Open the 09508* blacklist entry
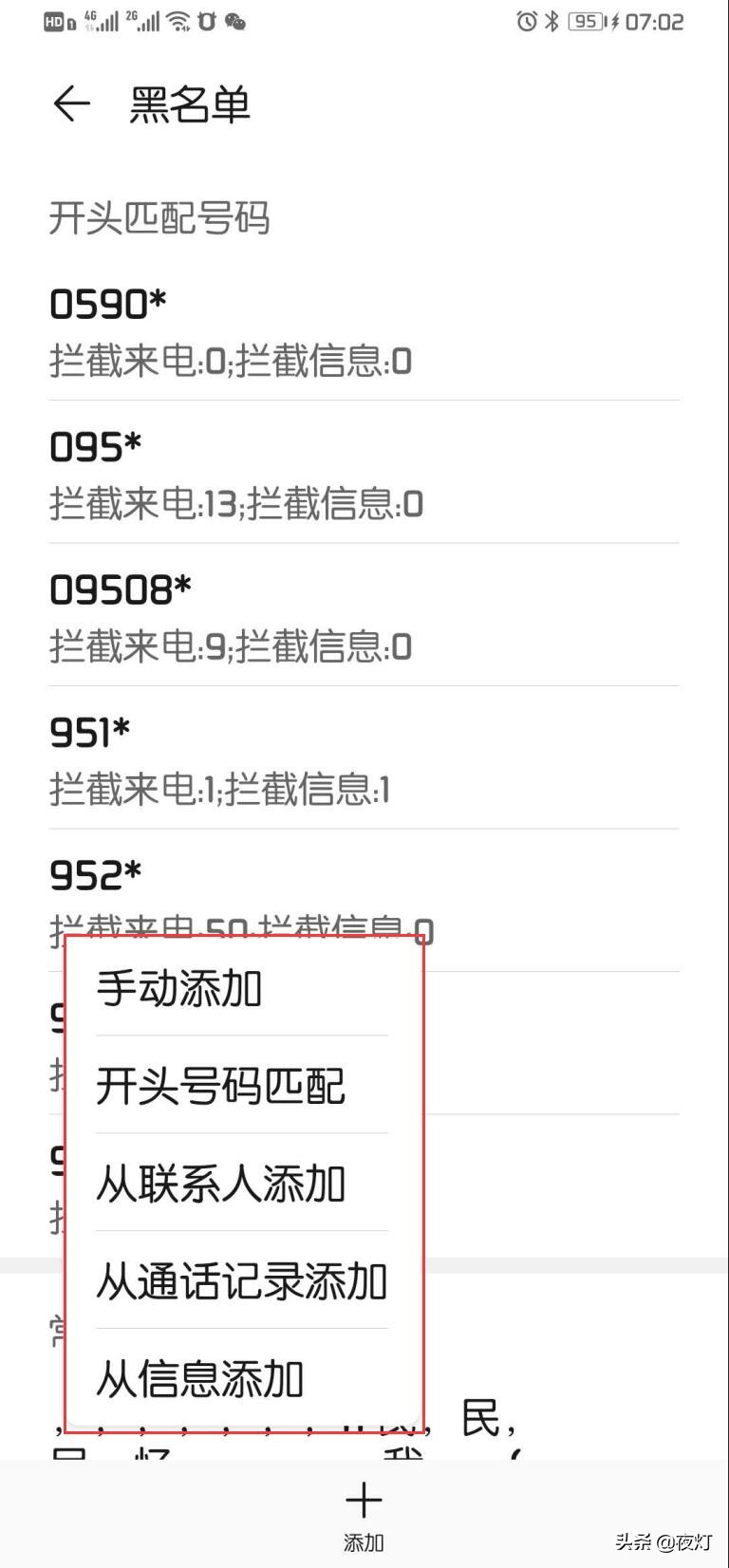Image resolution: width=729 pixels, height=1568 pixels. [x=364, y=615]
